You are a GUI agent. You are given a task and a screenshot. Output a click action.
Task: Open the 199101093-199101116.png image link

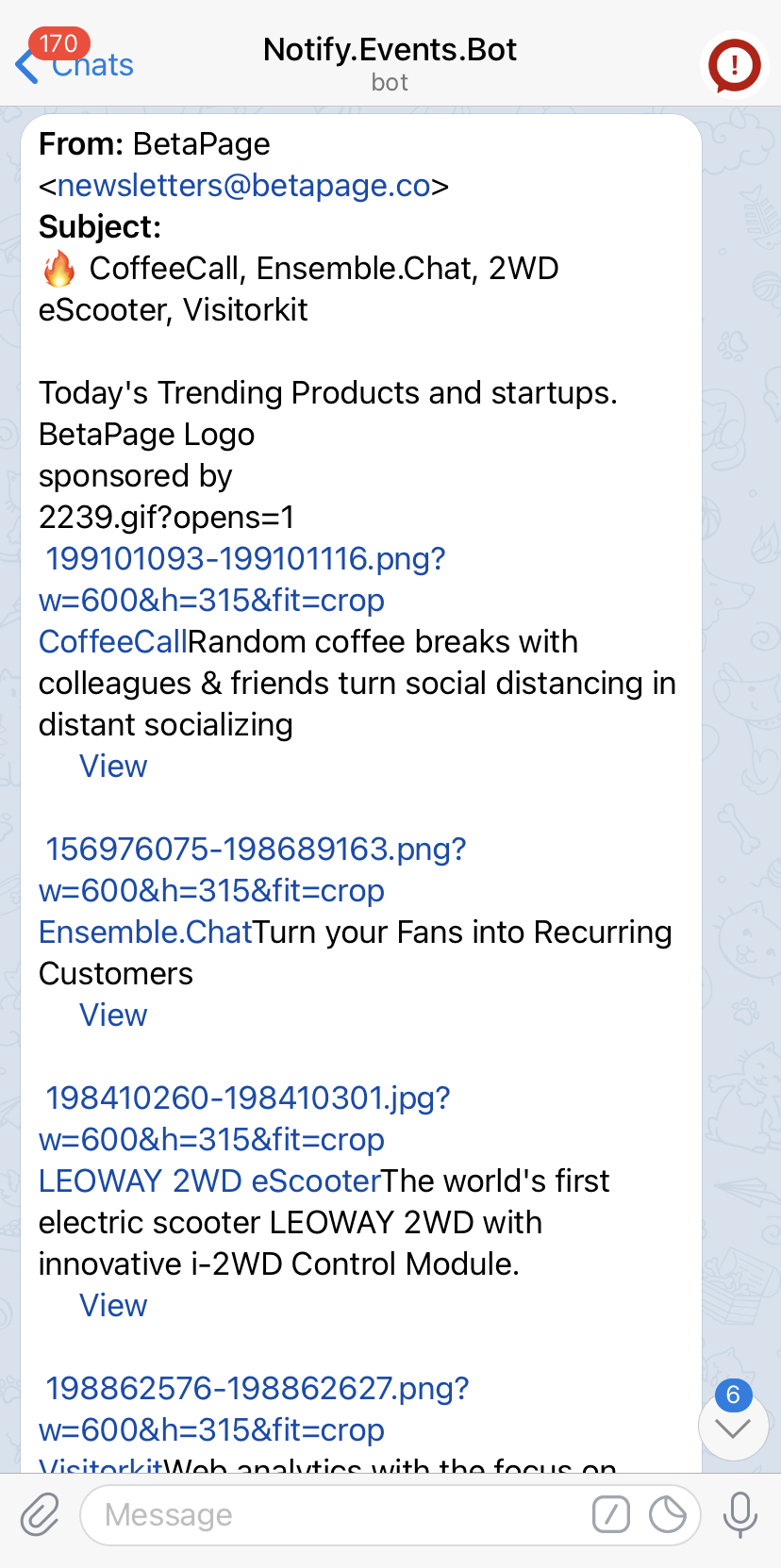(245, 559)
